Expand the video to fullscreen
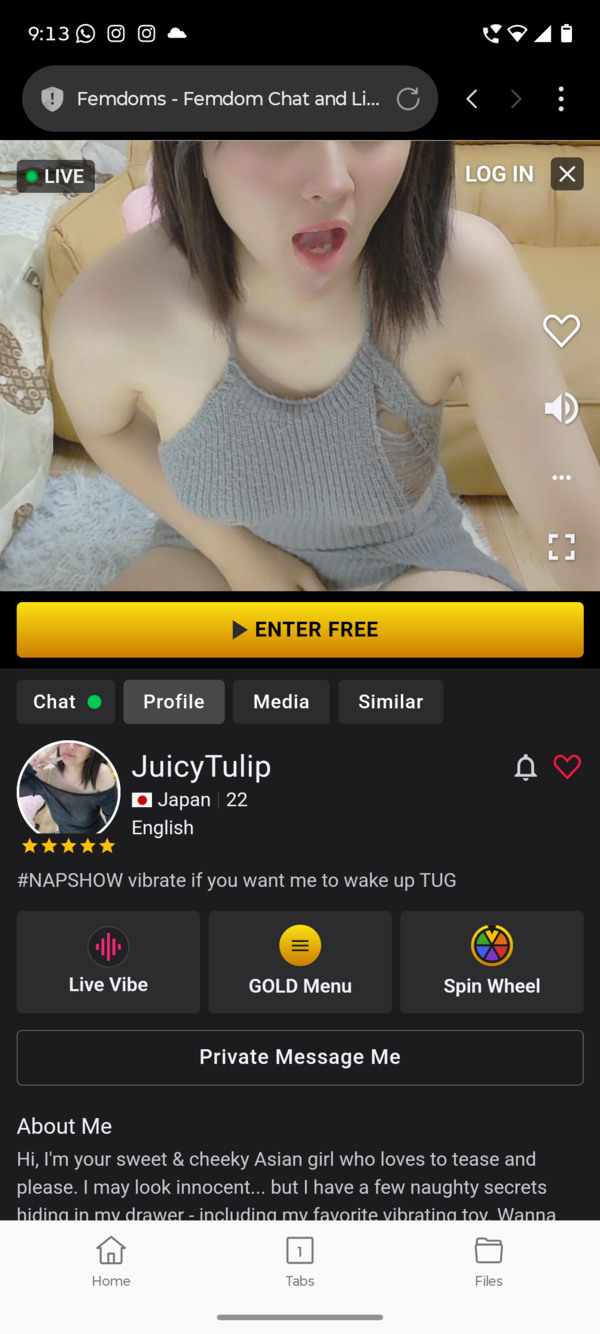 tap(561, 546)
